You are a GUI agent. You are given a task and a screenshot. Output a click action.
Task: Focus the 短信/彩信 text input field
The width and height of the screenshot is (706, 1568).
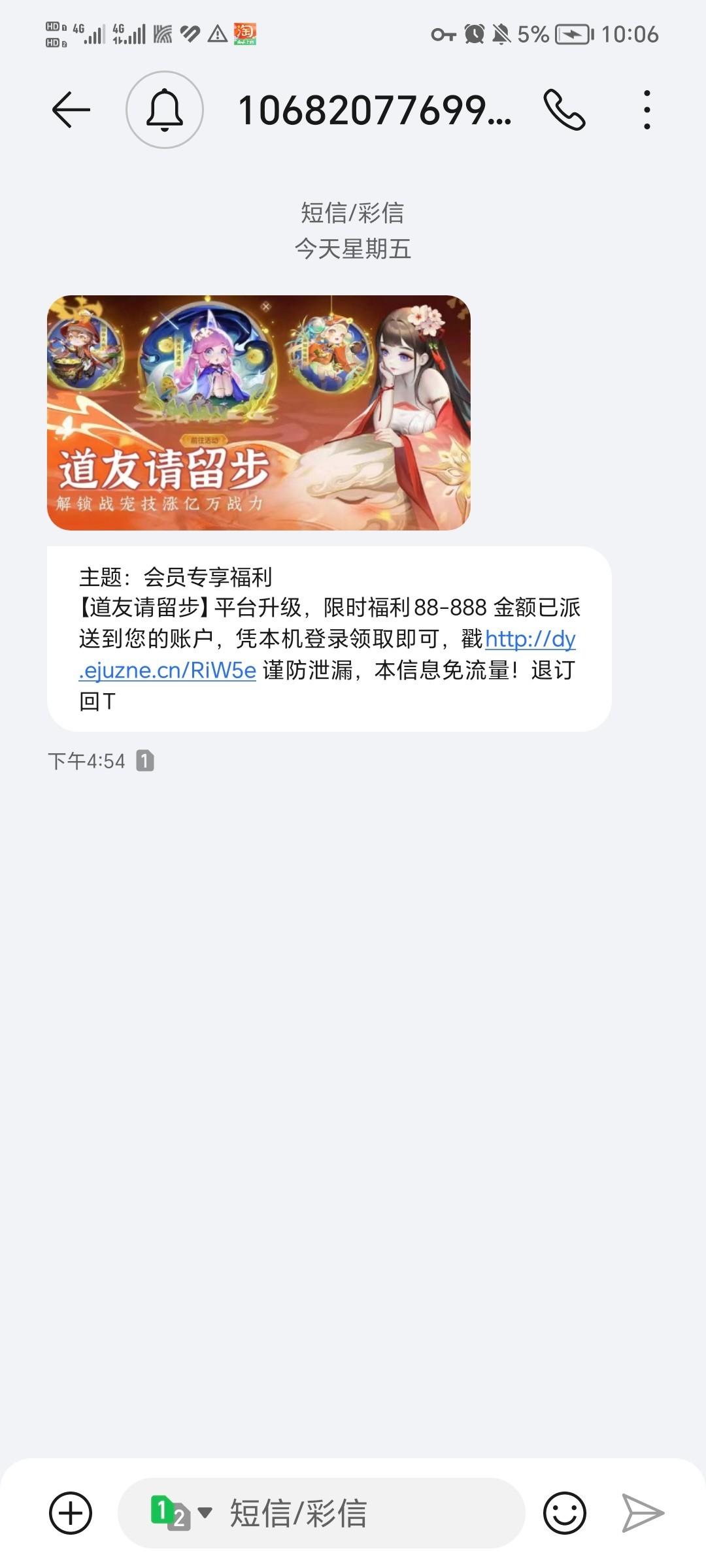point(366,1512)
